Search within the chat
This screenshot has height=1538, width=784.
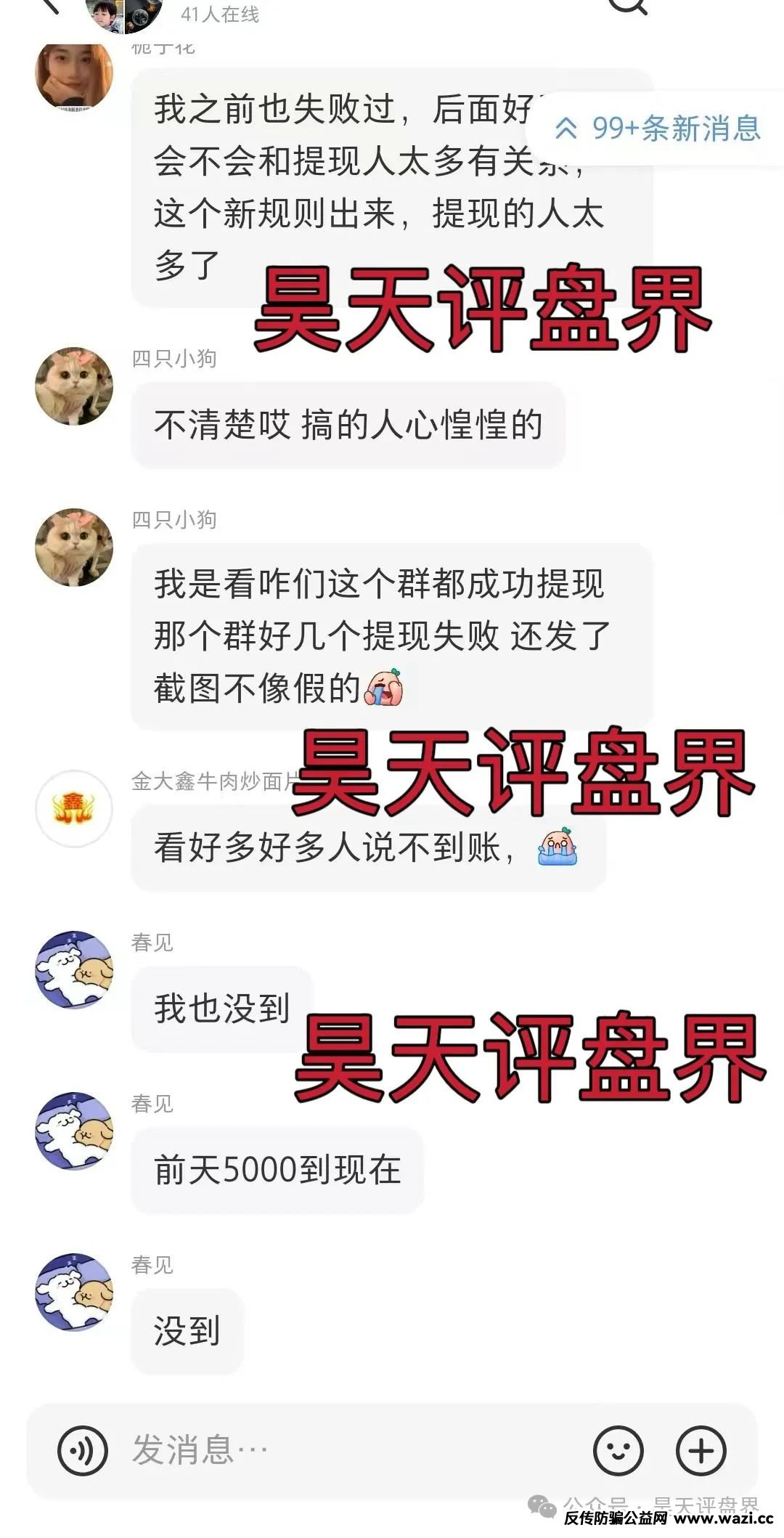626,6
